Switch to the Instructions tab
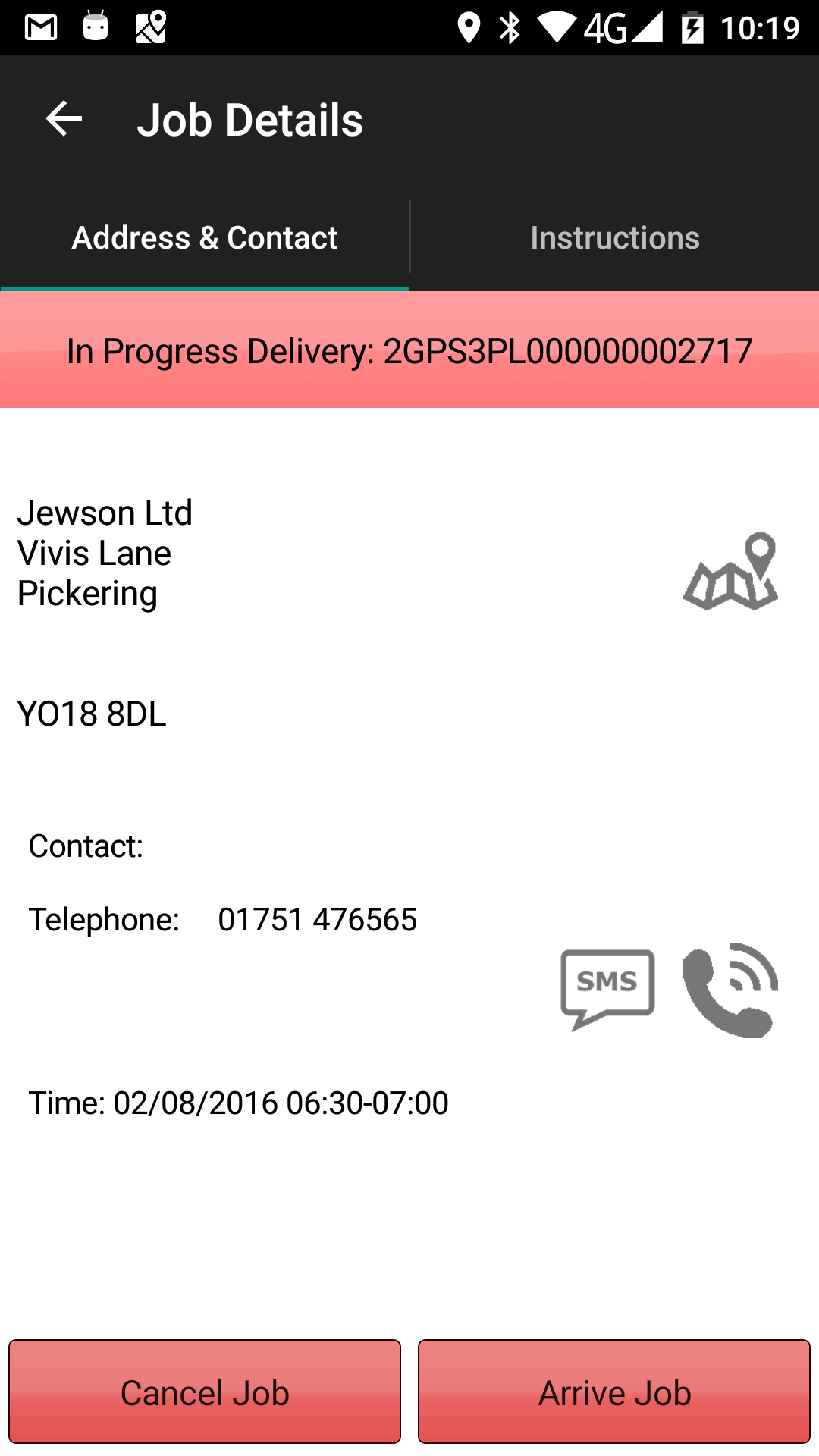This screenshot has height=1456, width=819. coord(615,237)
